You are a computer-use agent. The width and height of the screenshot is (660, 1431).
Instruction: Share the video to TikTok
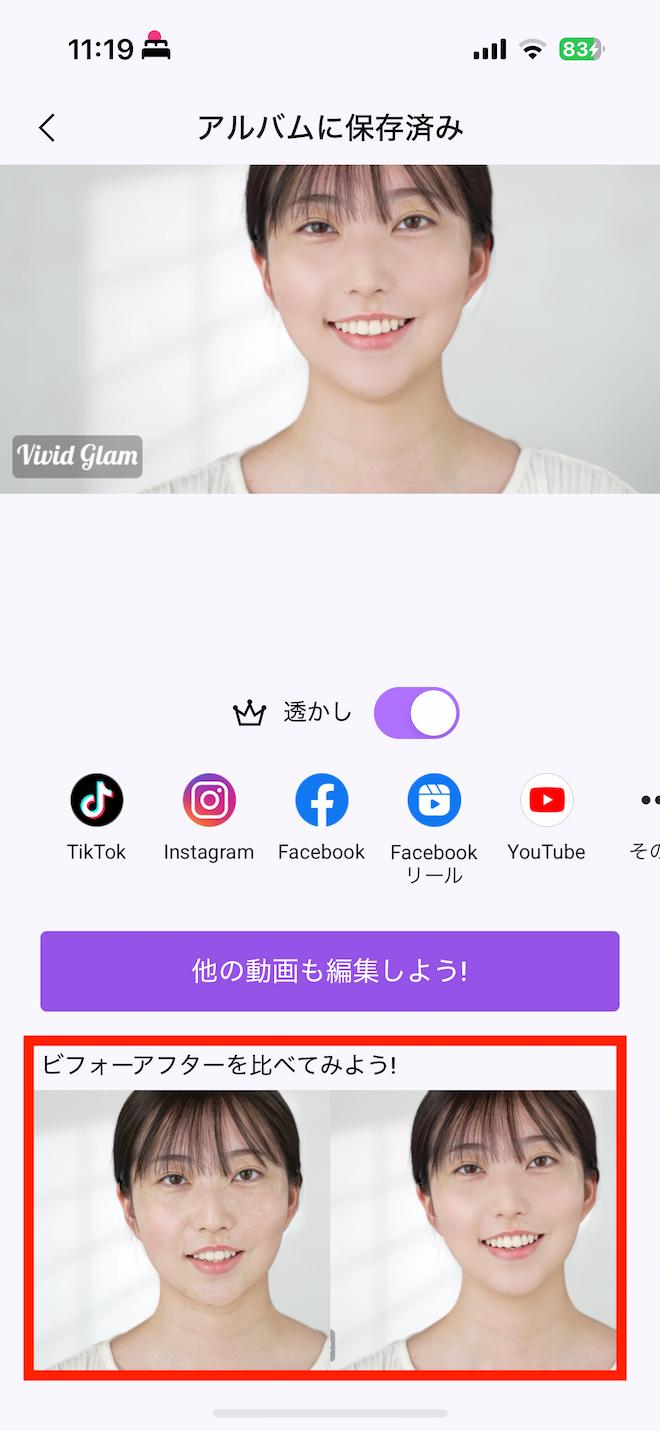tap(97, 800)
